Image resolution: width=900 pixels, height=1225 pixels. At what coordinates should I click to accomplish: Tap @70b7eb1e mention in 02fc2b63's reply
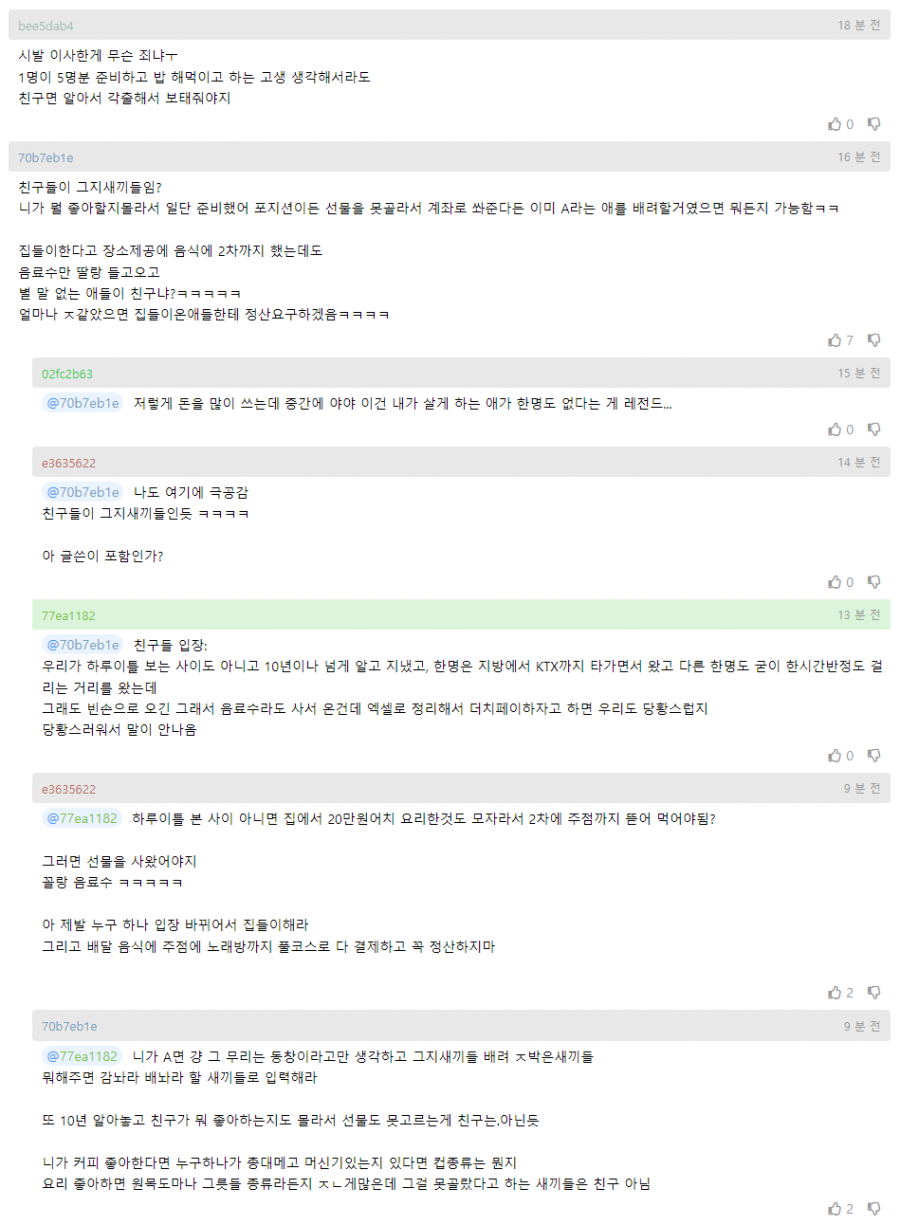(82, 403)
